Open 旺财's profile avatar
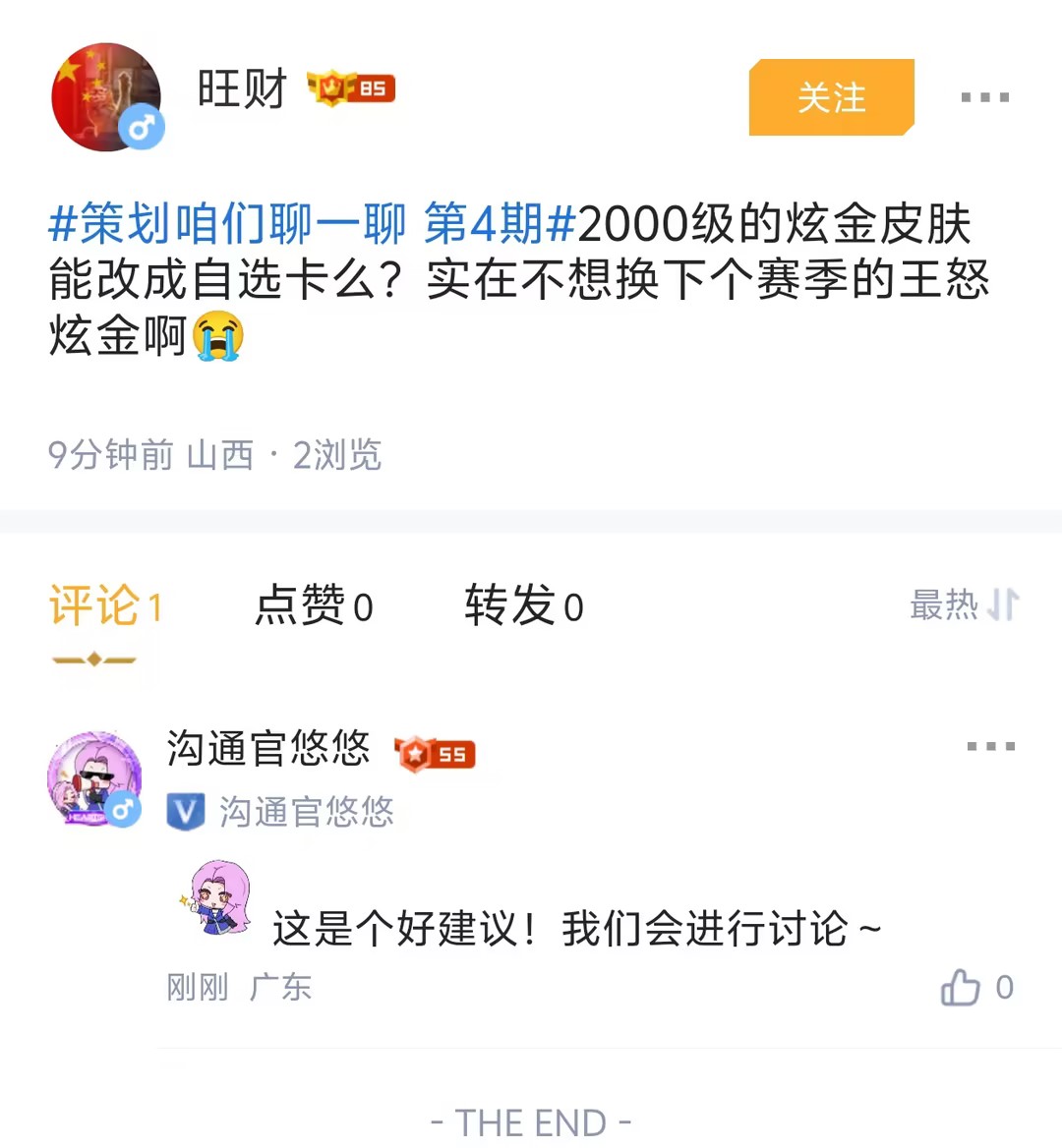1062x1148 pixels. click(x=106, y=96)
